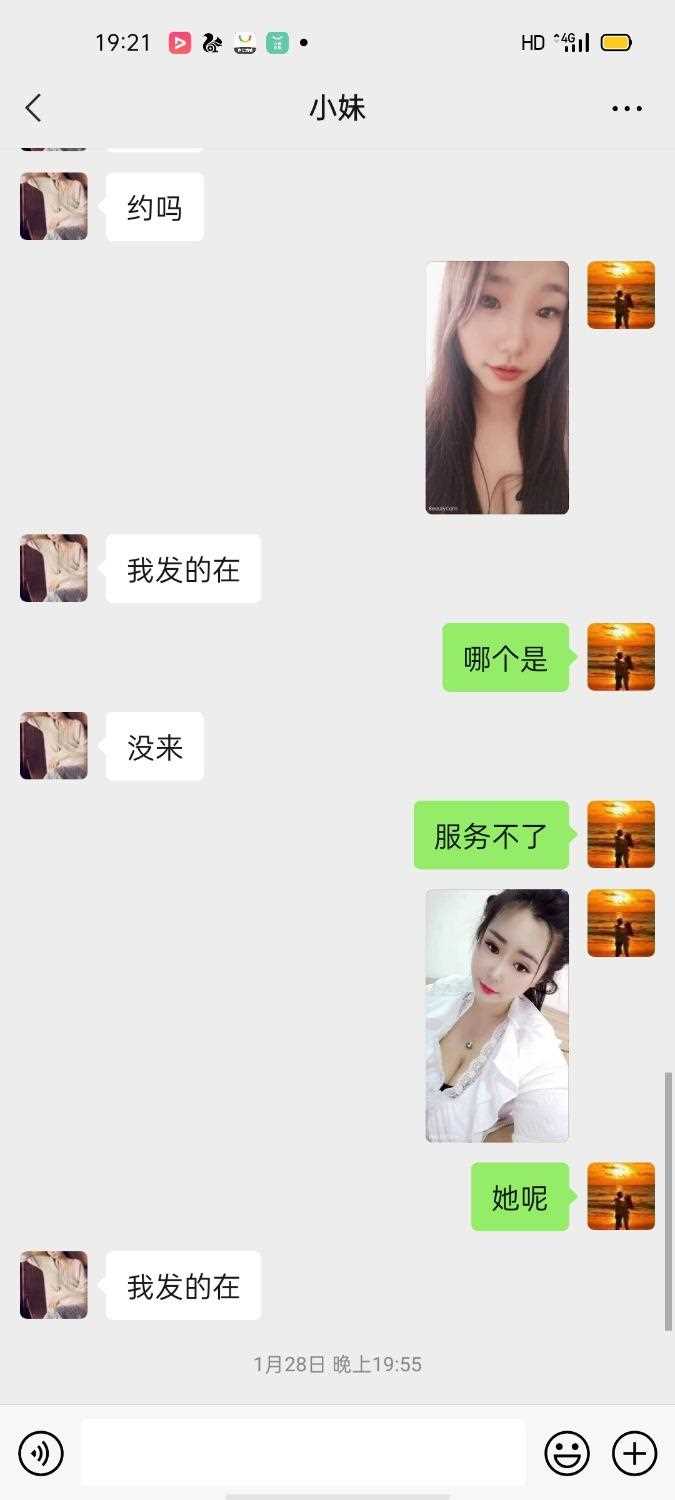This screenshot has height=1500, width=675.
Task: Open the chat options three-dot menu
Action: (x=627, y=108)
